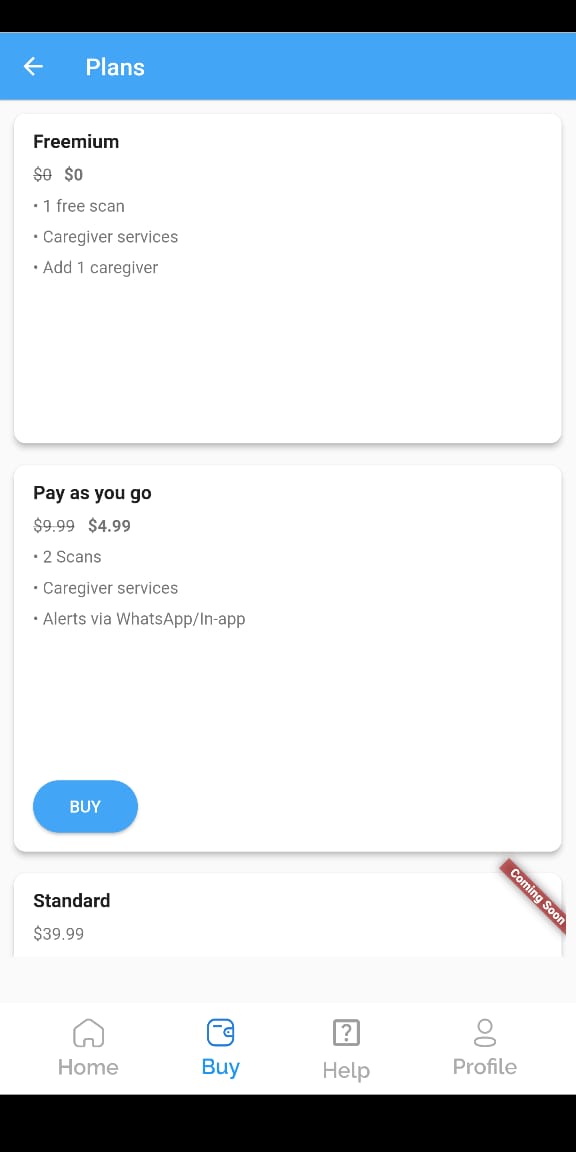Switch to the Home tab
The width and height of the screenshot is (576, 1152).
88,1048
